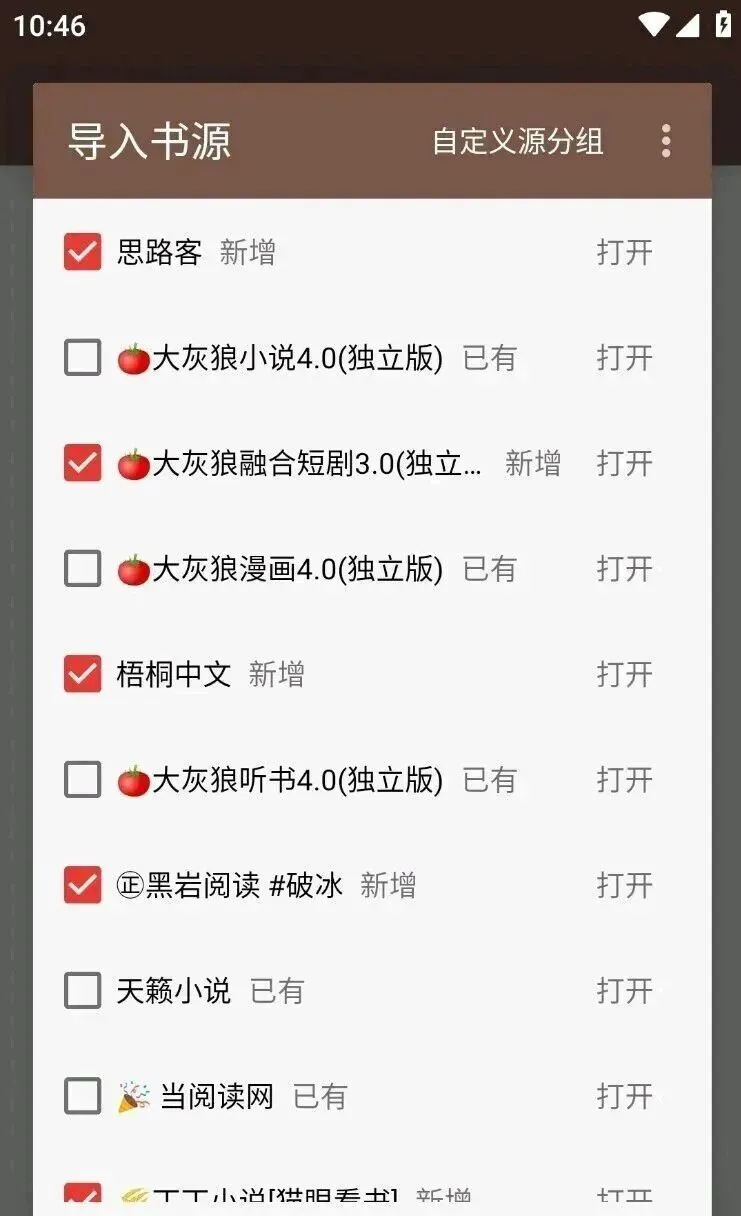Check the 天籁小说 checkbox
Image resolution: width=741 pixels, height=1216 pixels.
82,990
